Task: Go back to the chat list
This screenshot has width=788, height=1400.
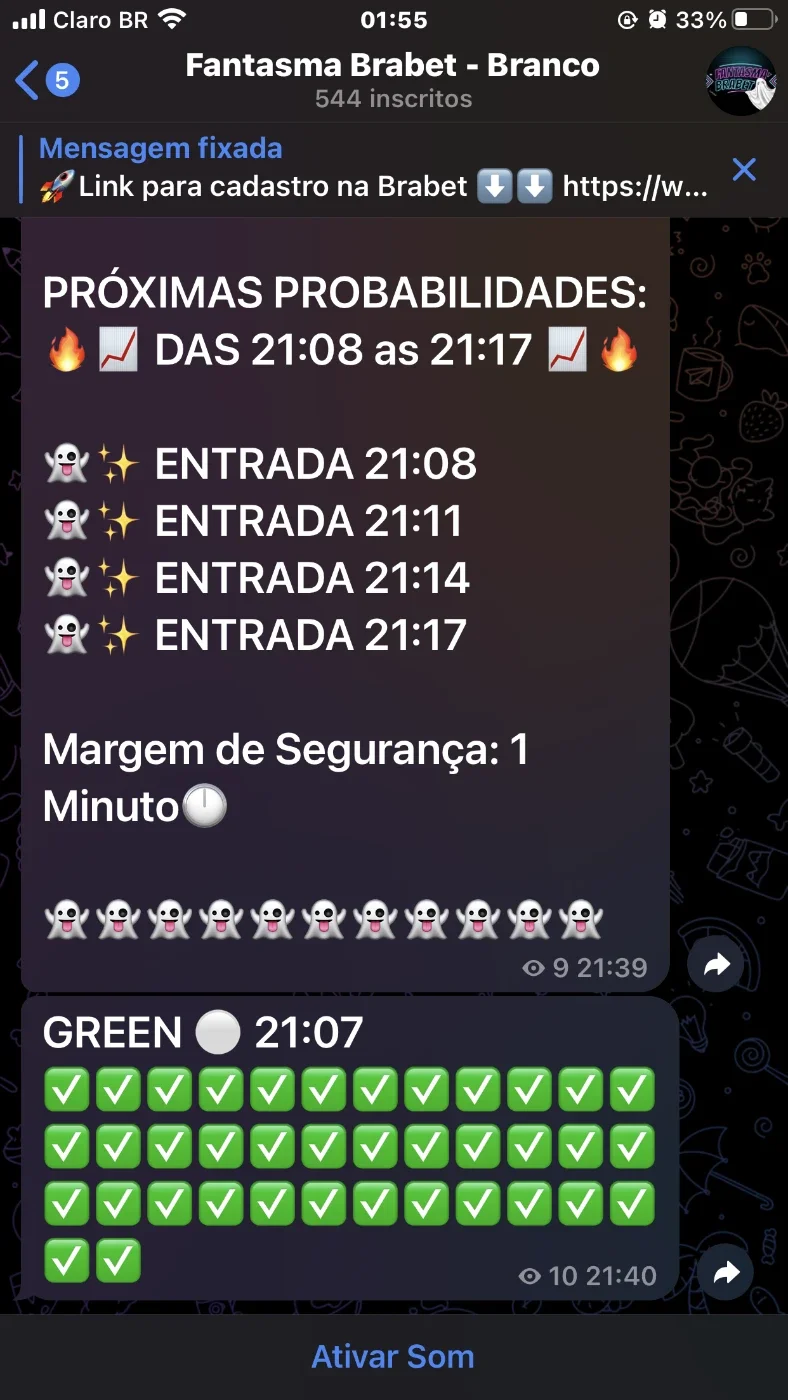Action: pyautogui.click(x=47, y=80)
